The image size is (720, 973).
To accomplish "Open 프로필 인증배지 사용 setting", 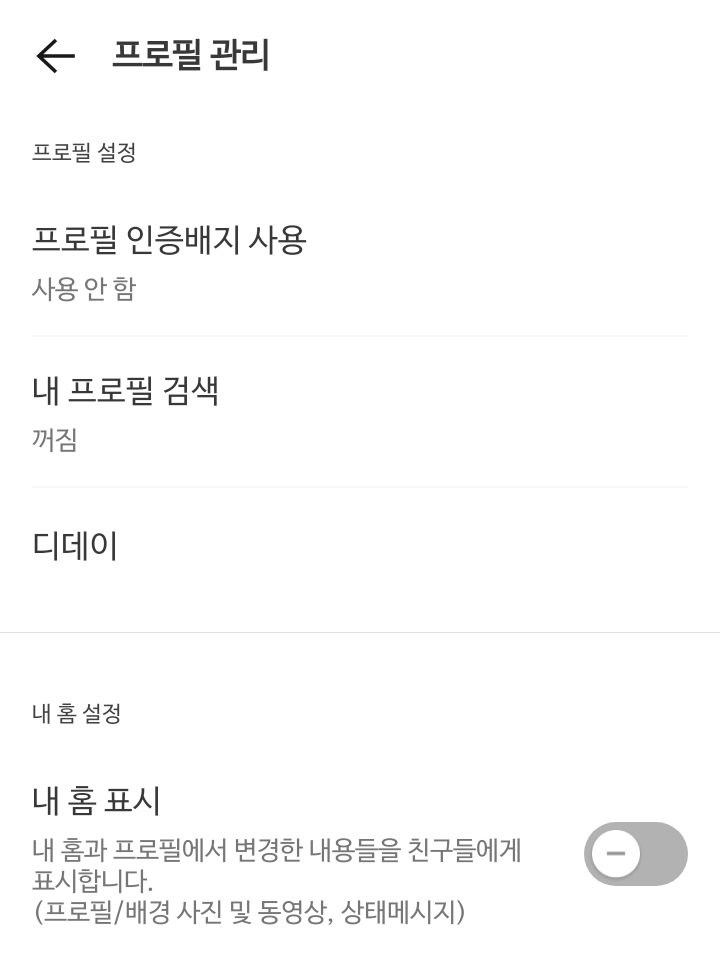I will coord(360,262).
